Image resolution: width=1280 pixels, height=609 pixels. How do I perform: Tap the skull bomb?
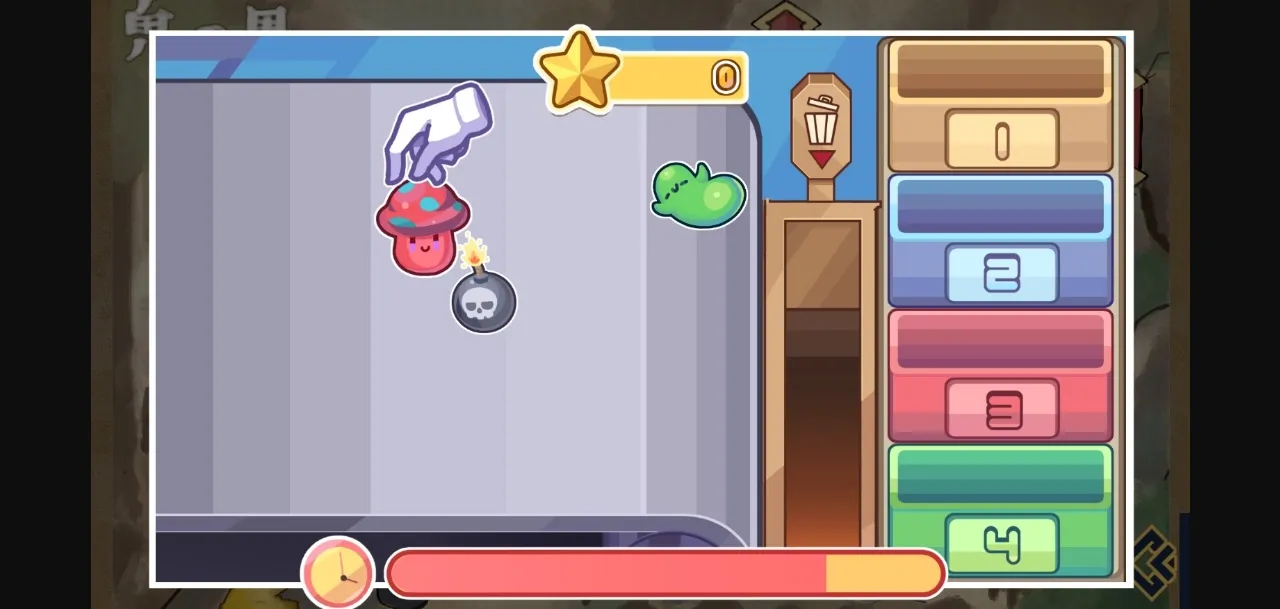tap(484, 301)
